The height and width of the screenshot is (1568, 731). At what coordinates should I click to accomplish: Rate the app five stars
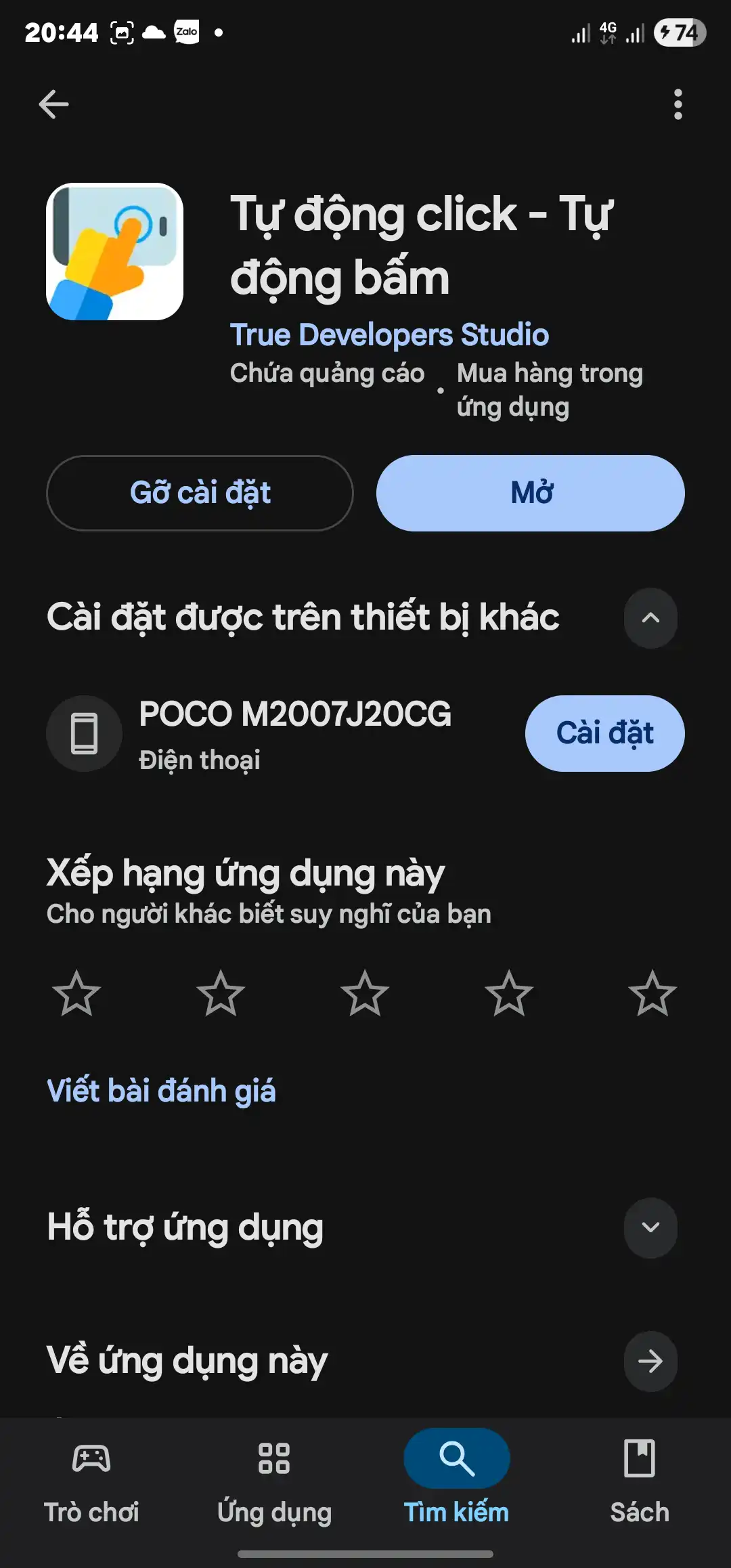click(x=652, y=993)
